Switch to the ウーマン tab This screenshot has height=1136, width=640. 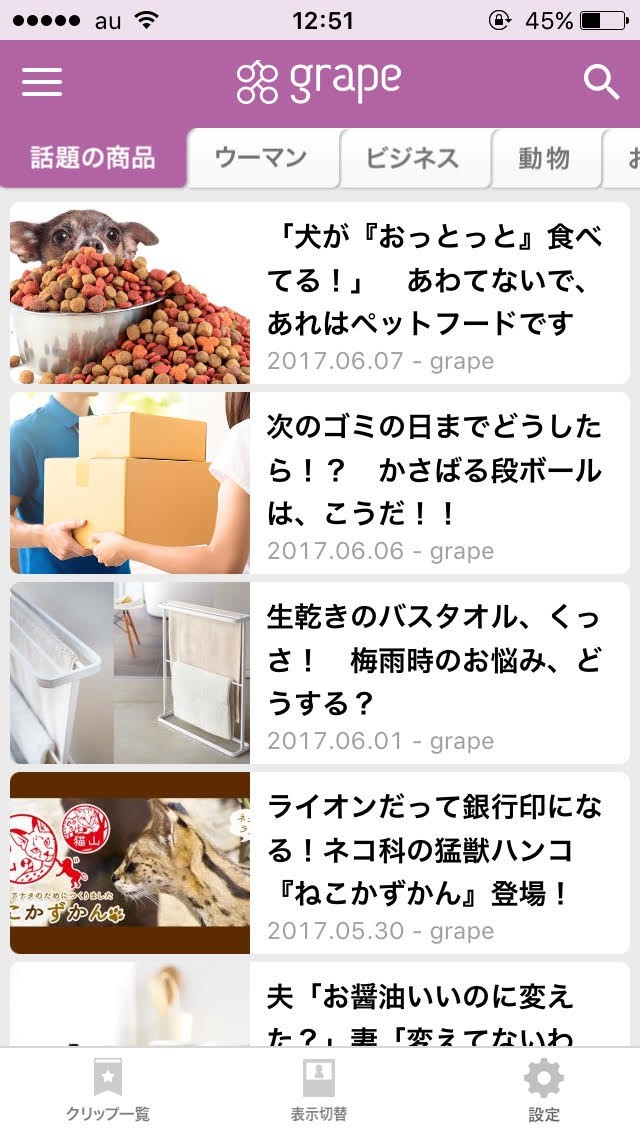pyautogui.click(x=261, y=158)
